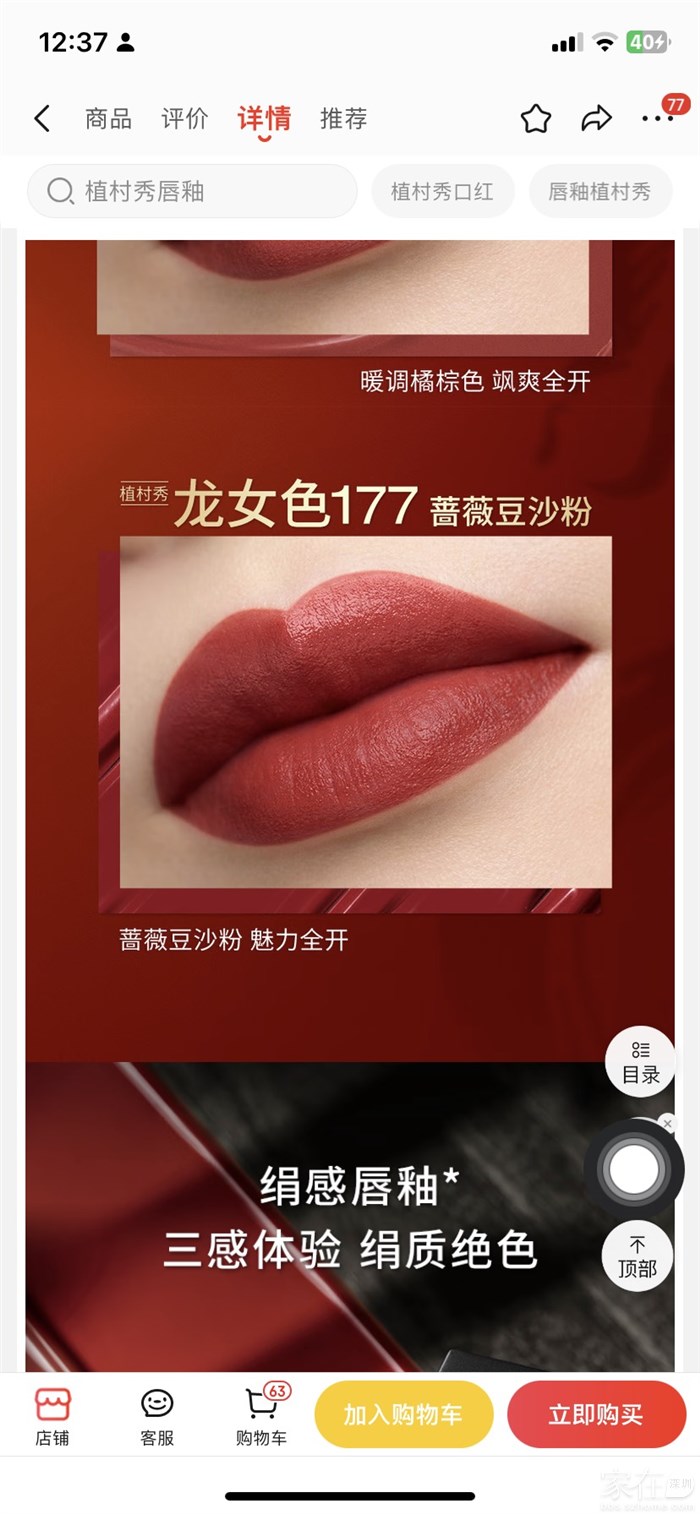
Task: Contact 客服 customer service
Action: [x=157, y=1416]
